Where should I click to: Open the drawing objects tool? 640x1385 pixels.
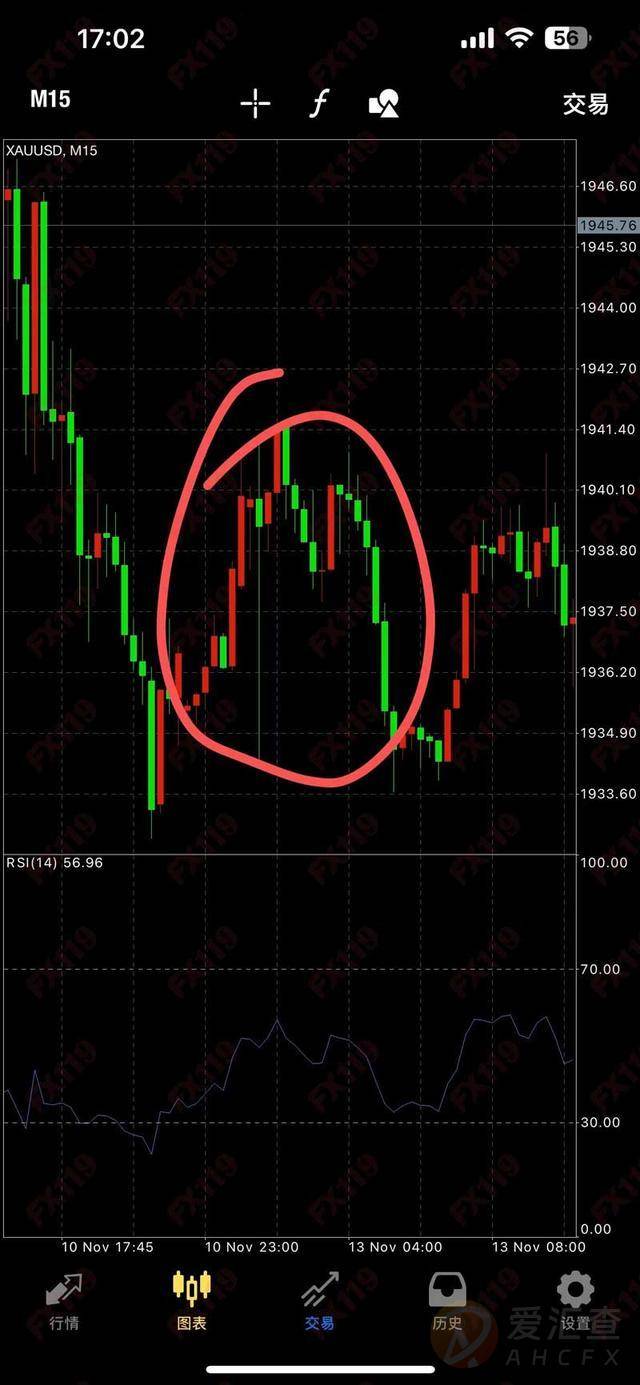[x=384, y=103]
